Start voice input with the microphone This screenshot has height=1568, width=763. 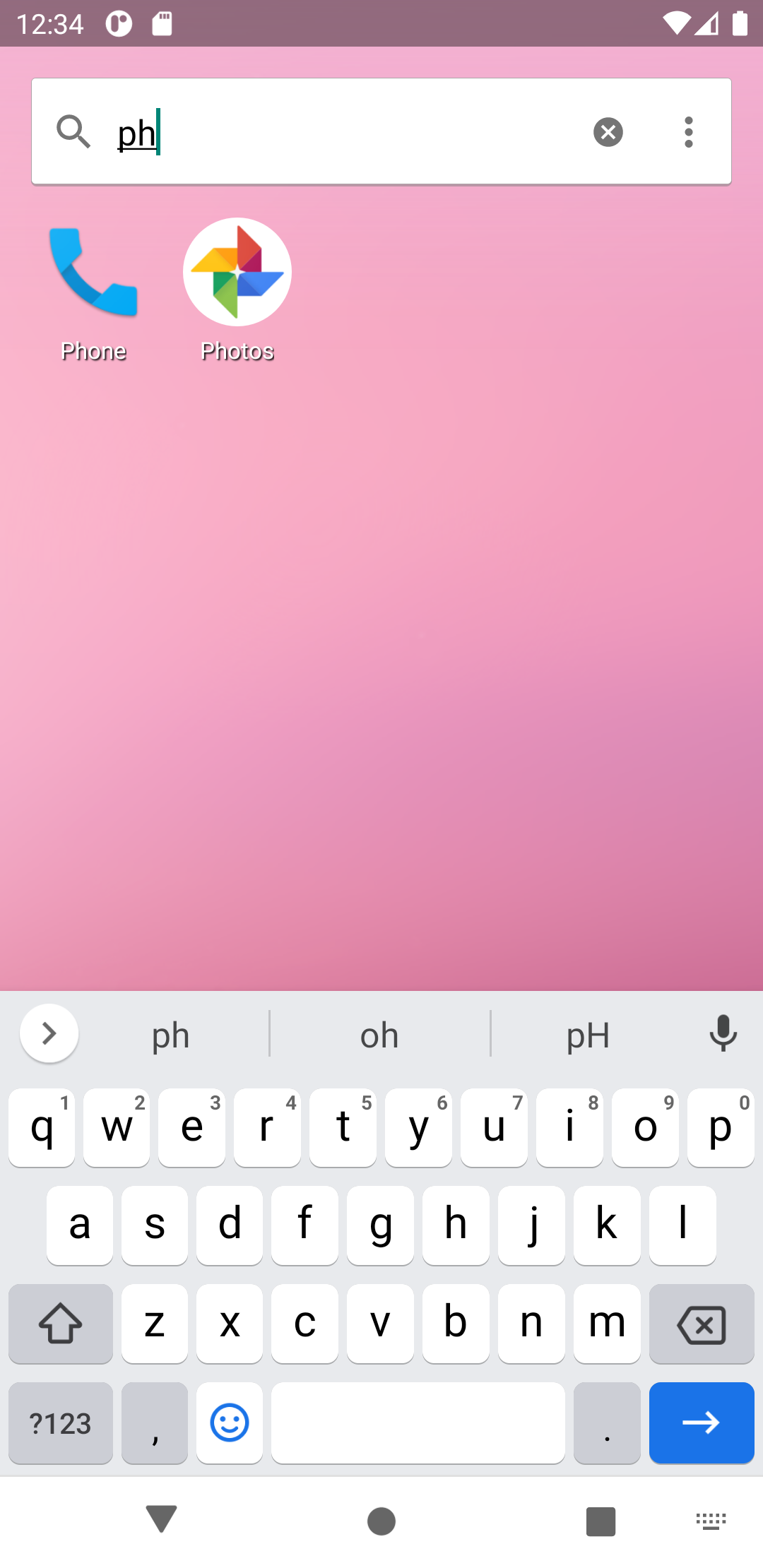[x=723, y=1034]
